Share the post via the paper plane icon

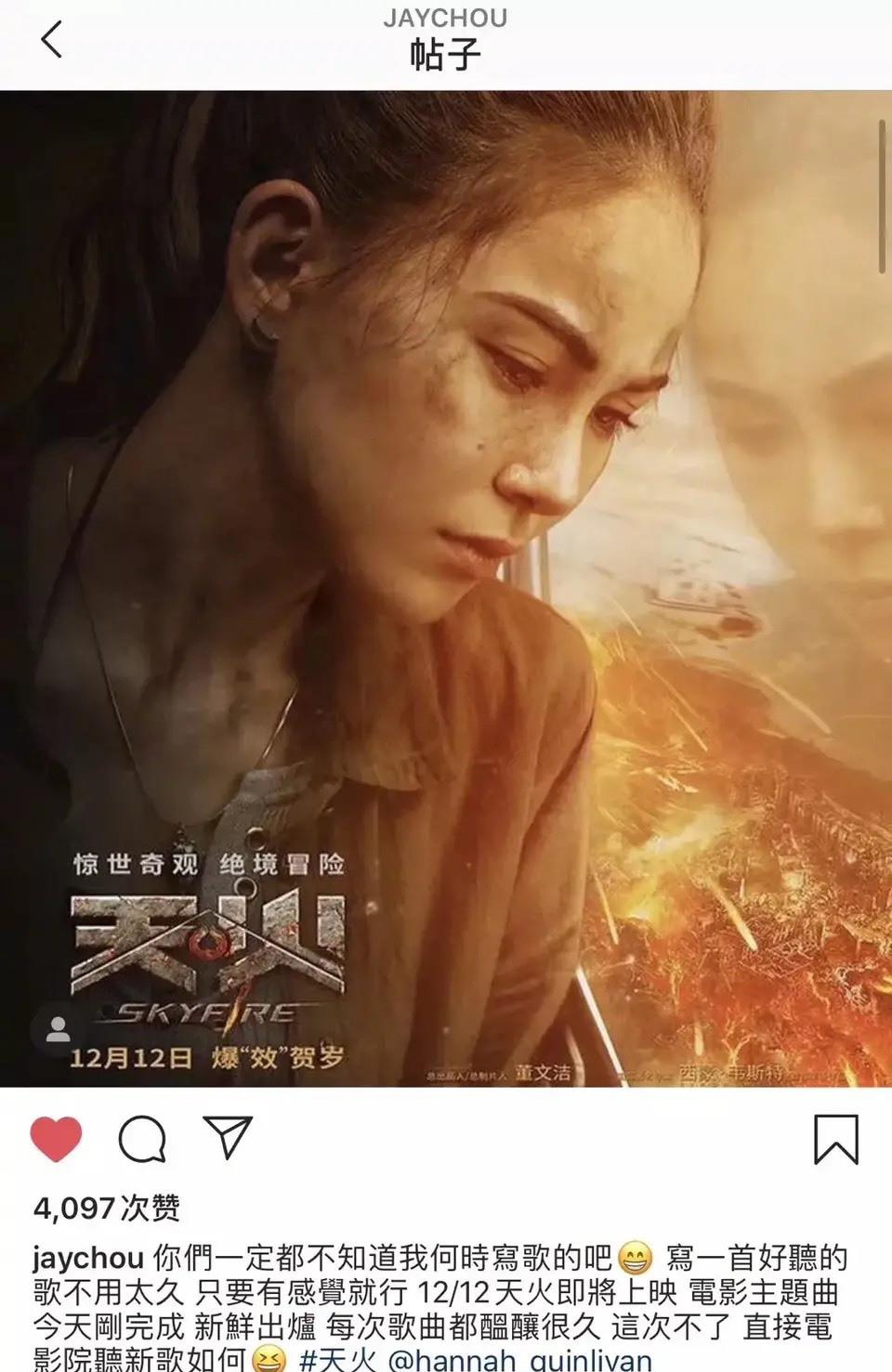pos(228,1137)
